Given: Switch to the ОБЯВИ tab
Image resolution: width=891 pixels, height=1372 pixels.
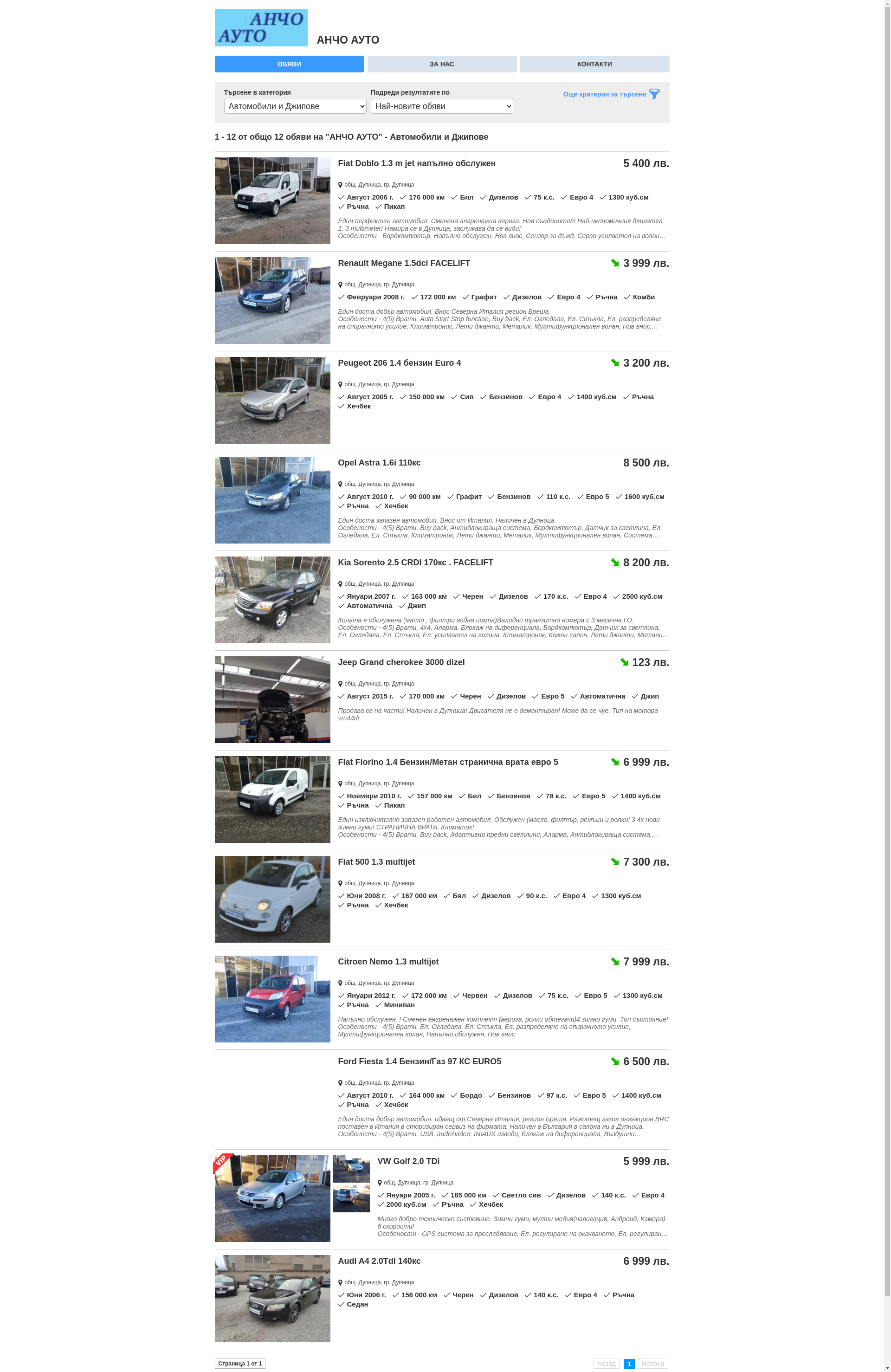Looking at the screenshot, I should [x=289, y=64].
